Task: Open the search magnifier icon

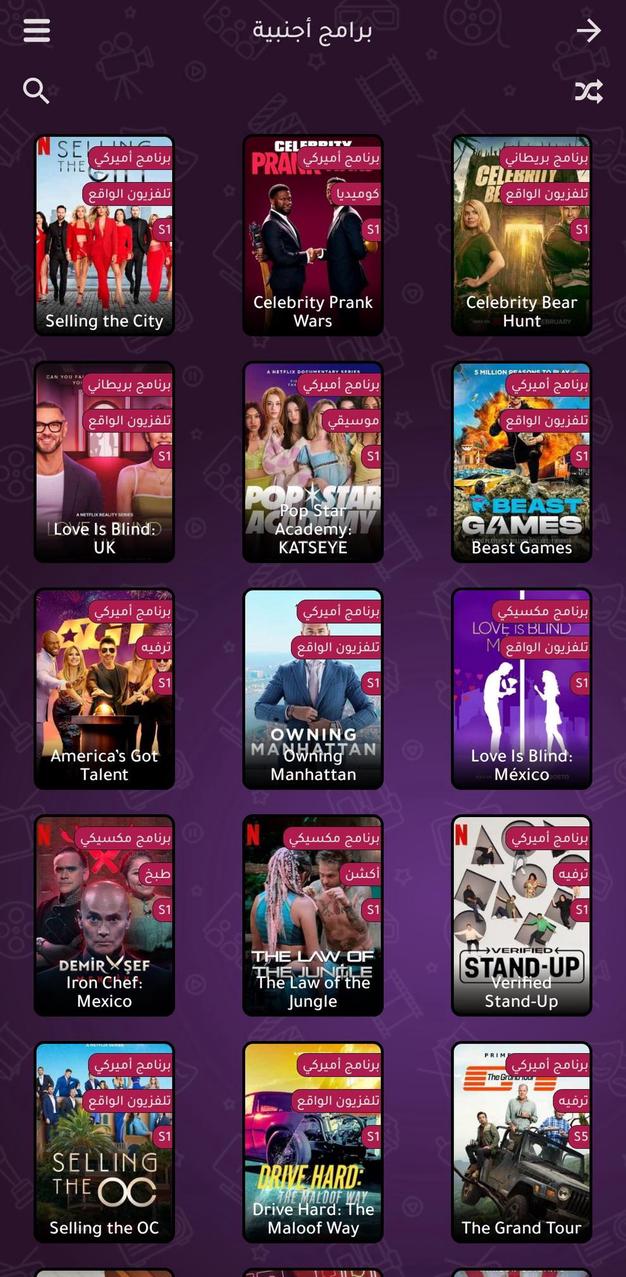Action: pyautogui.click(x=36, y=91)
